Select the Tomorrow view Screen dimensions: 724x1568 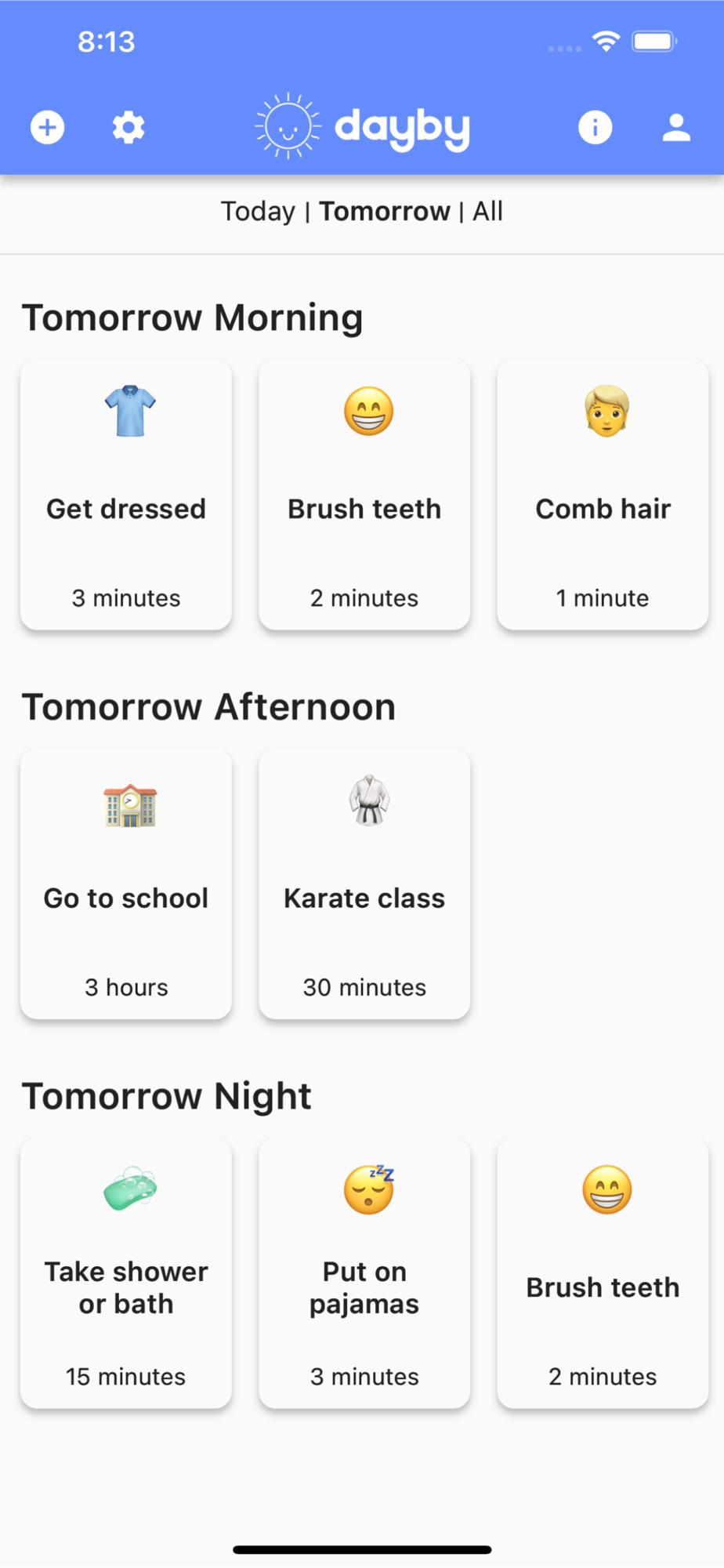coord(384,212)
